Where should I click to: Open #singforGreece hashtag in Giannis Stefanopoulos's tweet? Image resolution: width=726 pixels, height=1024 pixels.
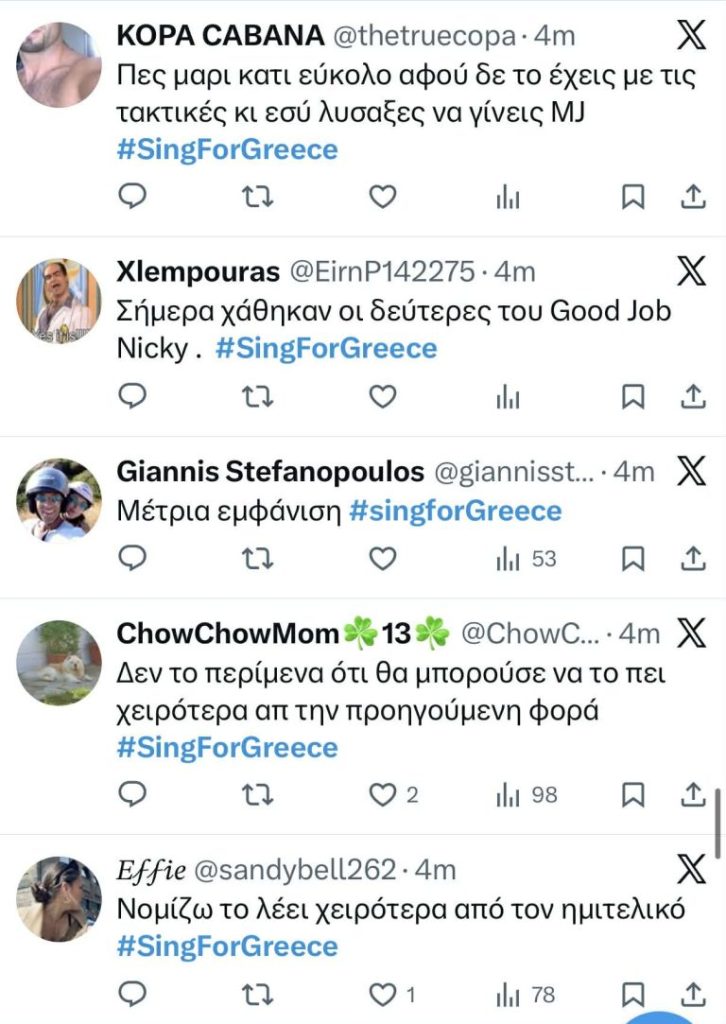455,511
